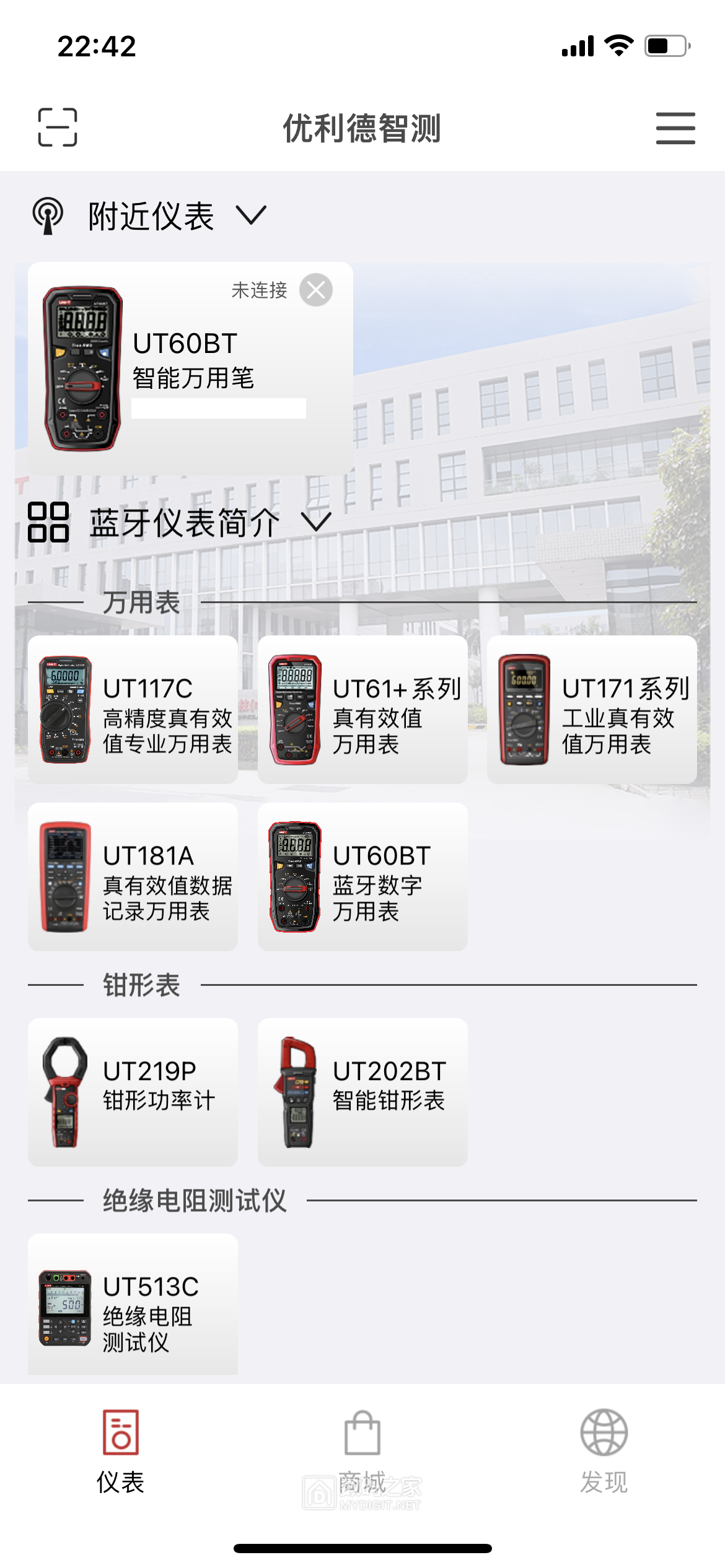Collapse the 蓝牙仪表简介 section

pos(317,522)
